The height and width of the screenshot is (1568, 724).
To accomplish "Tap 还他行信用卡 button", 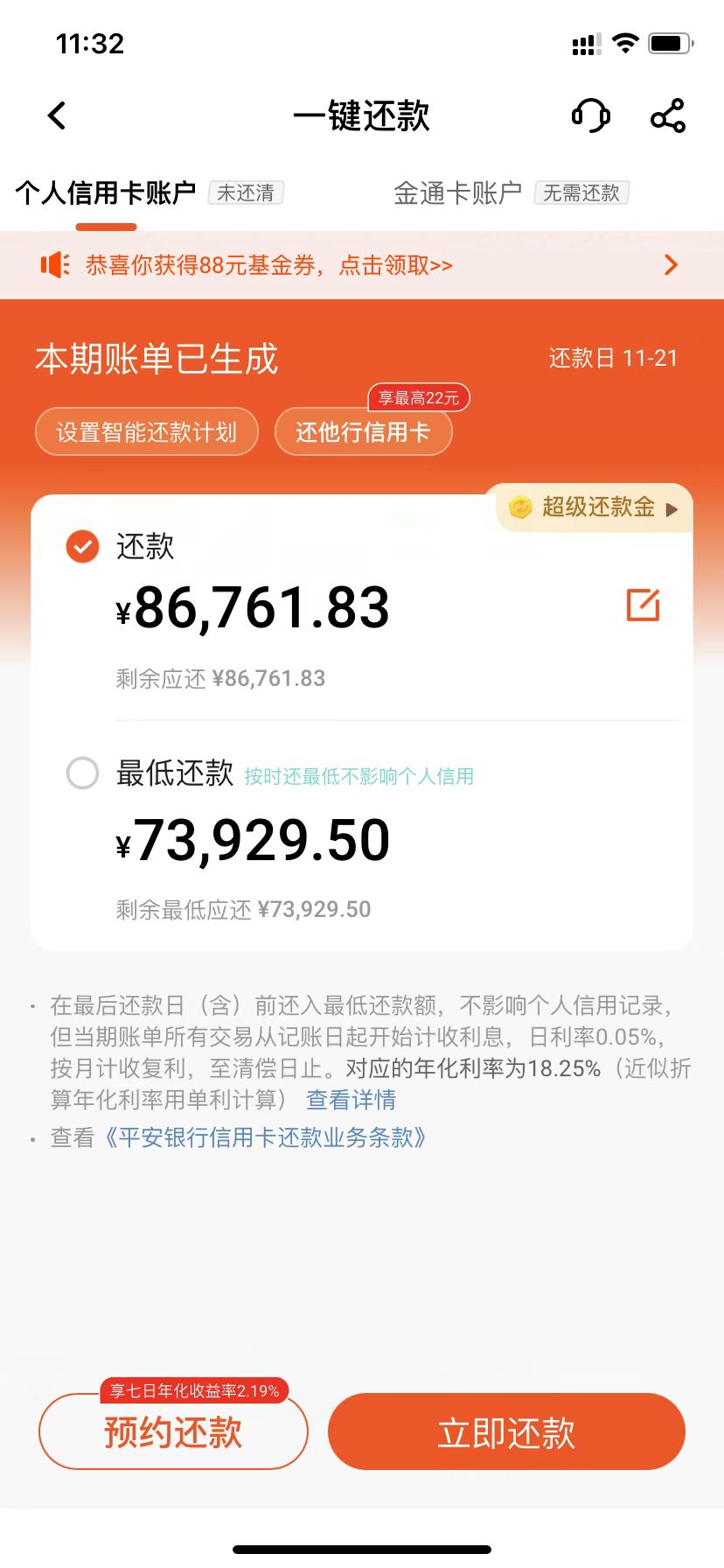I will click(363, 432).
